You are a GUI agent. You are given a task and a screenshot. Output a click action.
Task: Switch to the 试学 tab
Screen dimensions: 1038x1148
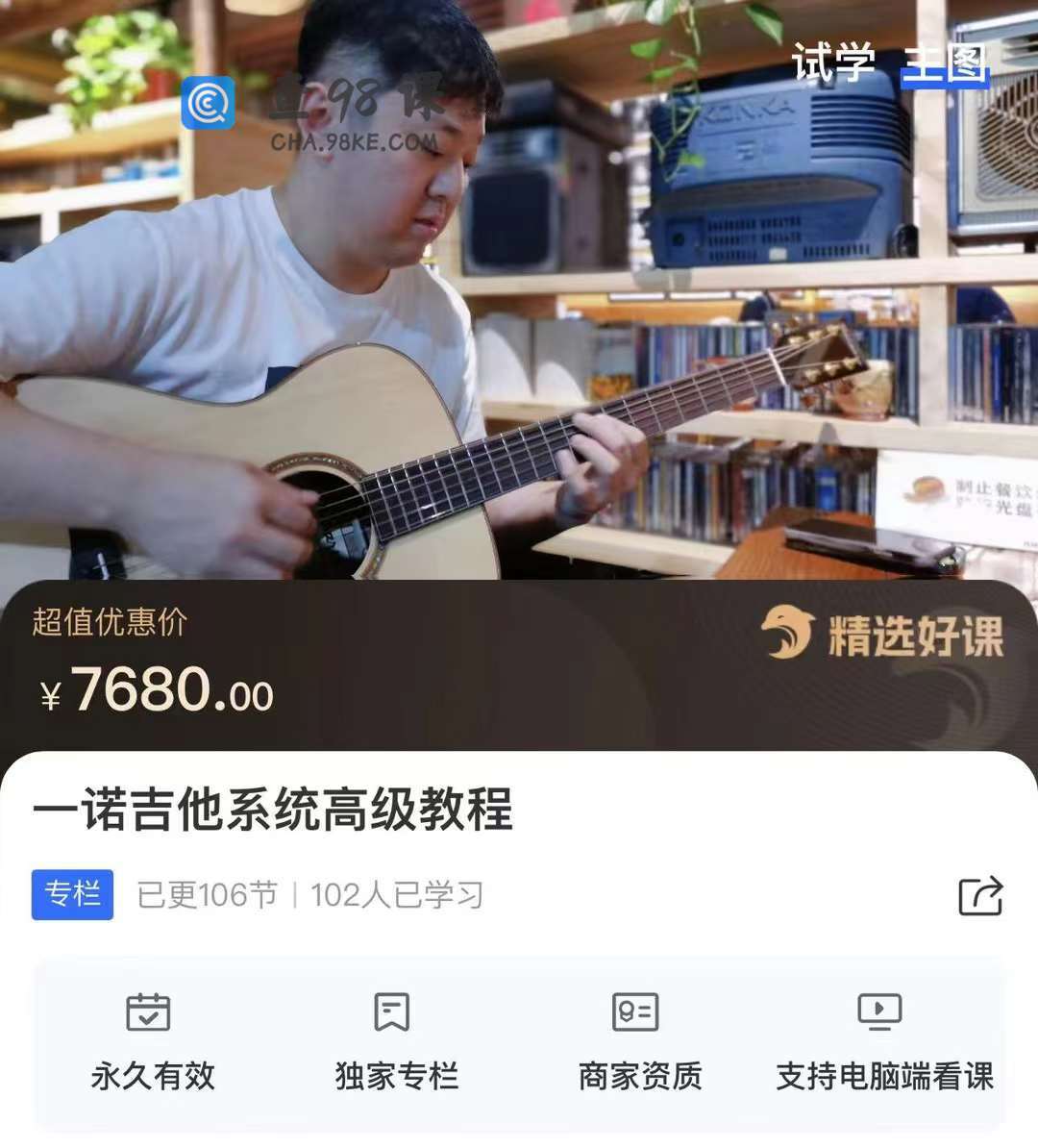832,62
